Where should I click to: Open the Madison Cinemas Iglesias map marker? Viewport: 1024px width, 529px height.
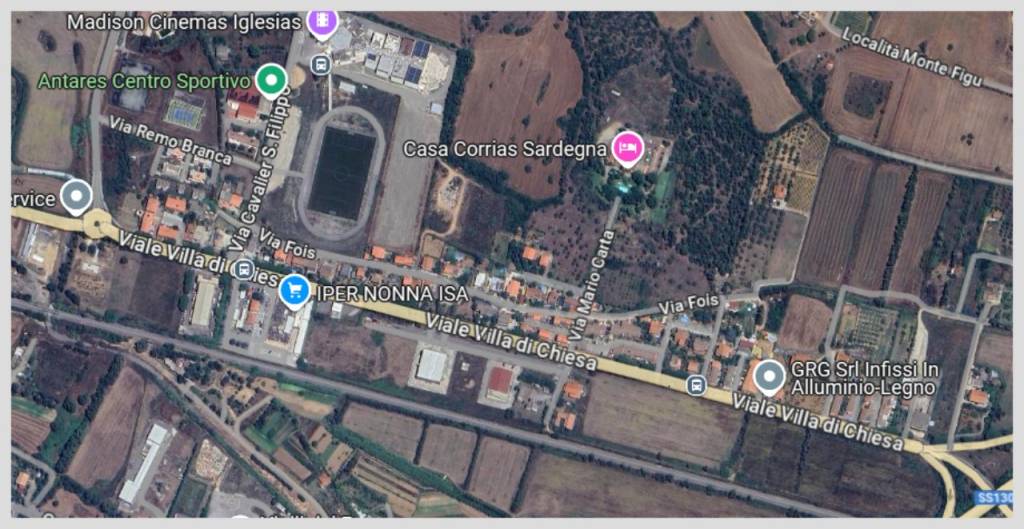click(x=321, y=21)
